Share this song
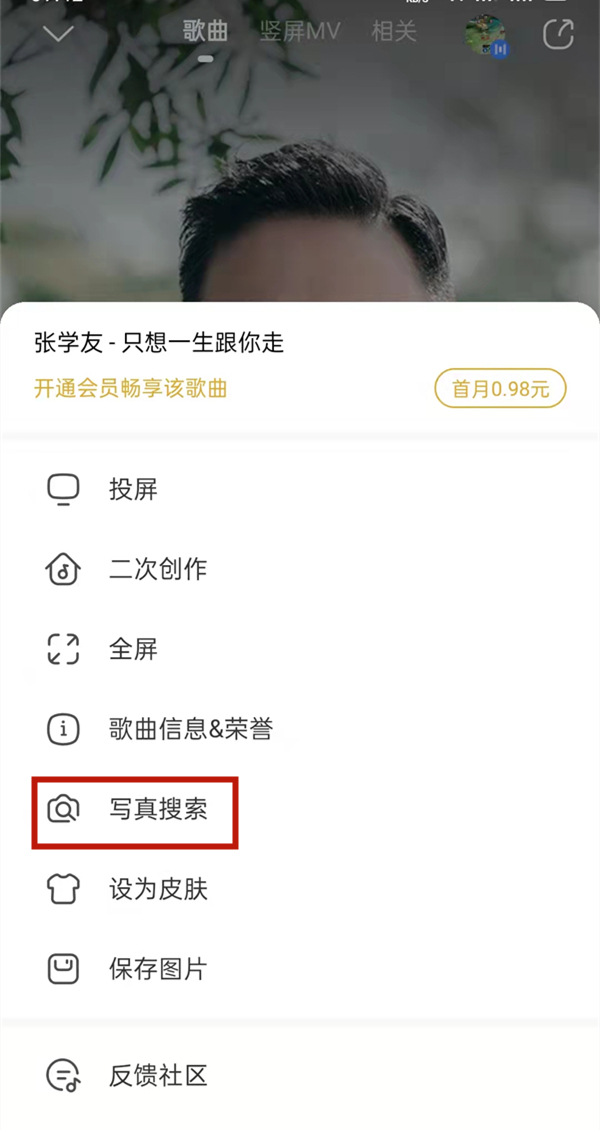 coord(557,35)
